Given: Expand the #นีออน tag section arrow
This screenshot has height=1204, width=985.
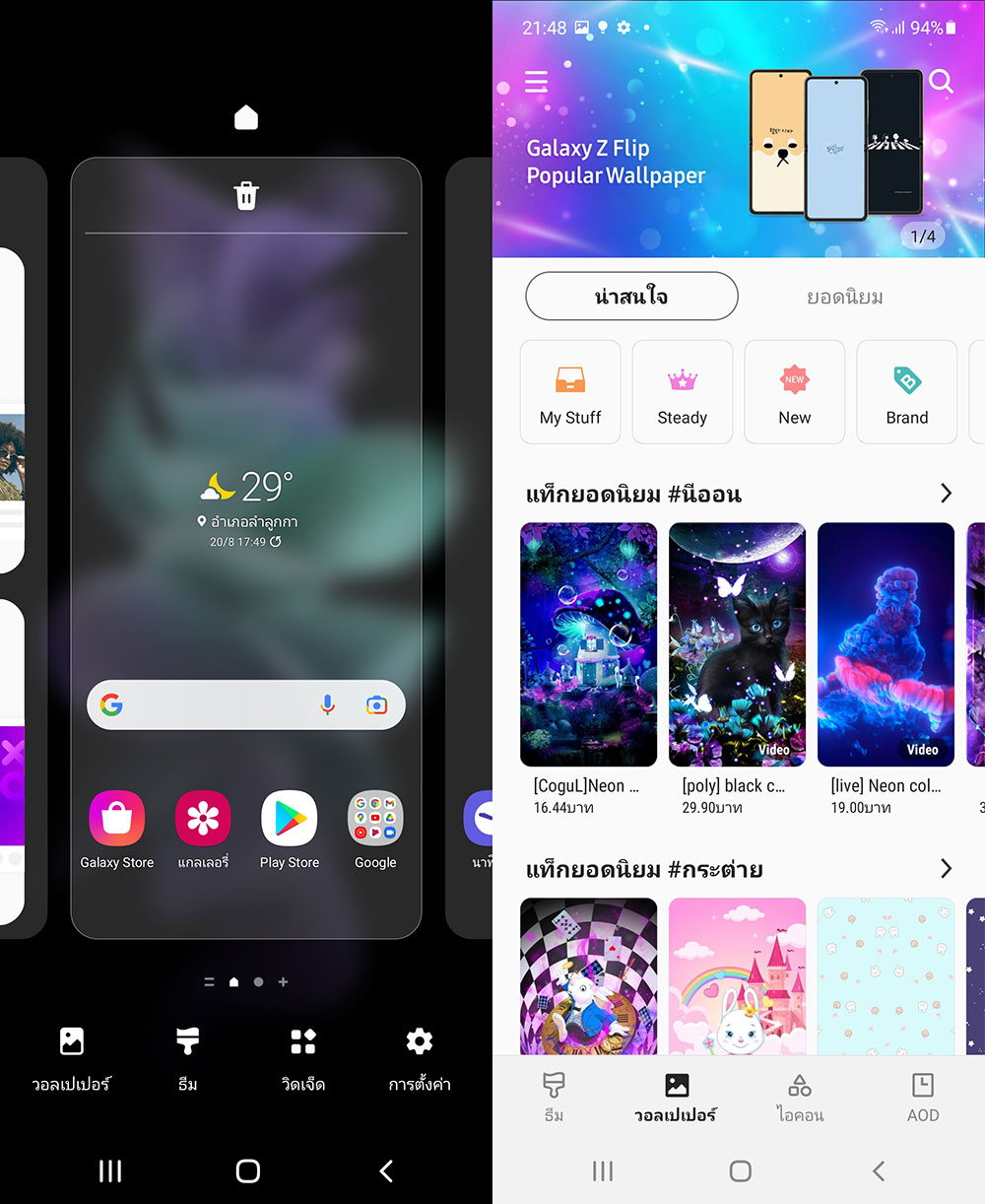Looking at the screenshot, I should pyautogui.click(x=946, y=493).
